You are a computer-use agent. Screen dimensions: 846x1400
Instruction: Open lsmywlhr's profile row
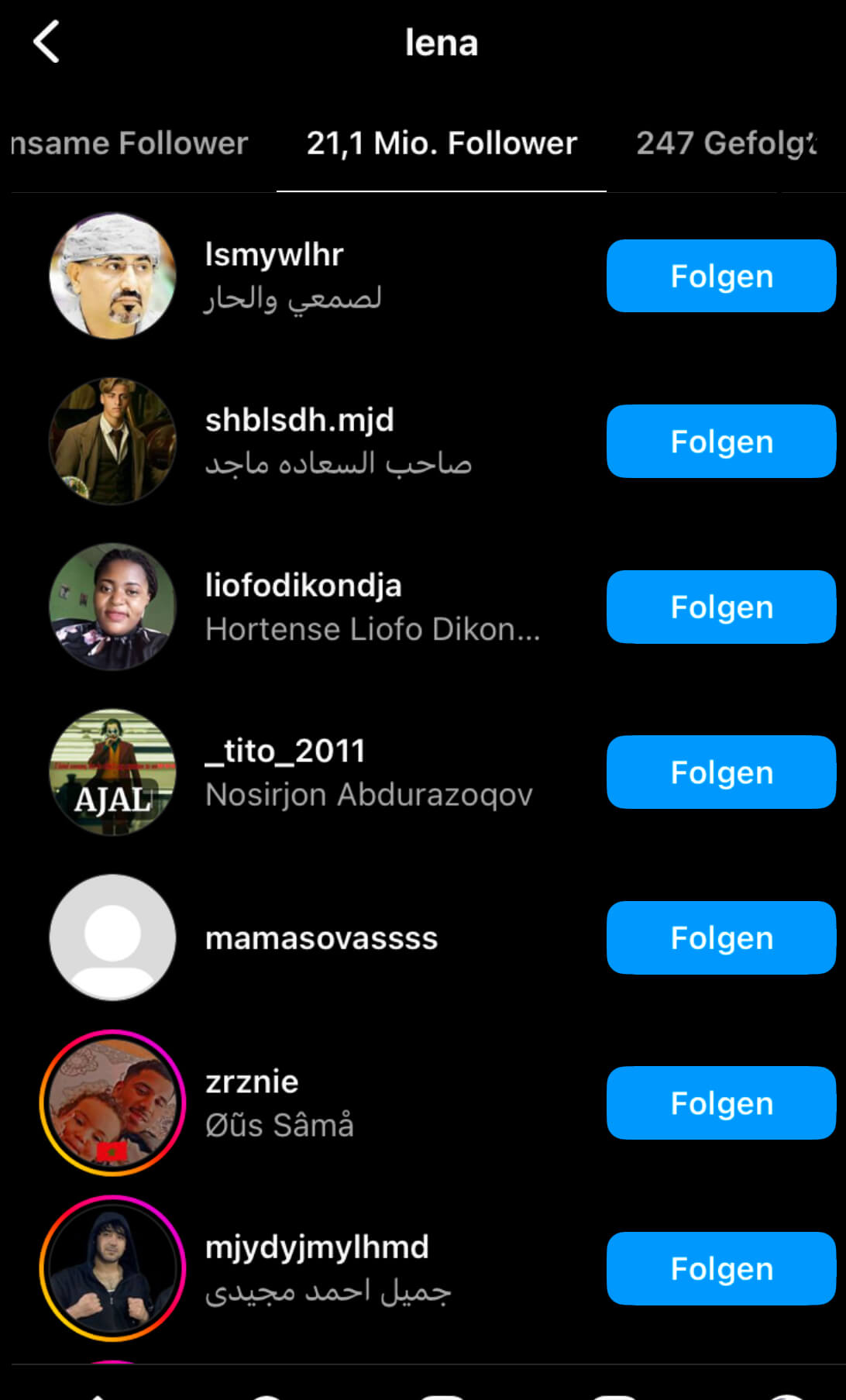pos(310,276)
